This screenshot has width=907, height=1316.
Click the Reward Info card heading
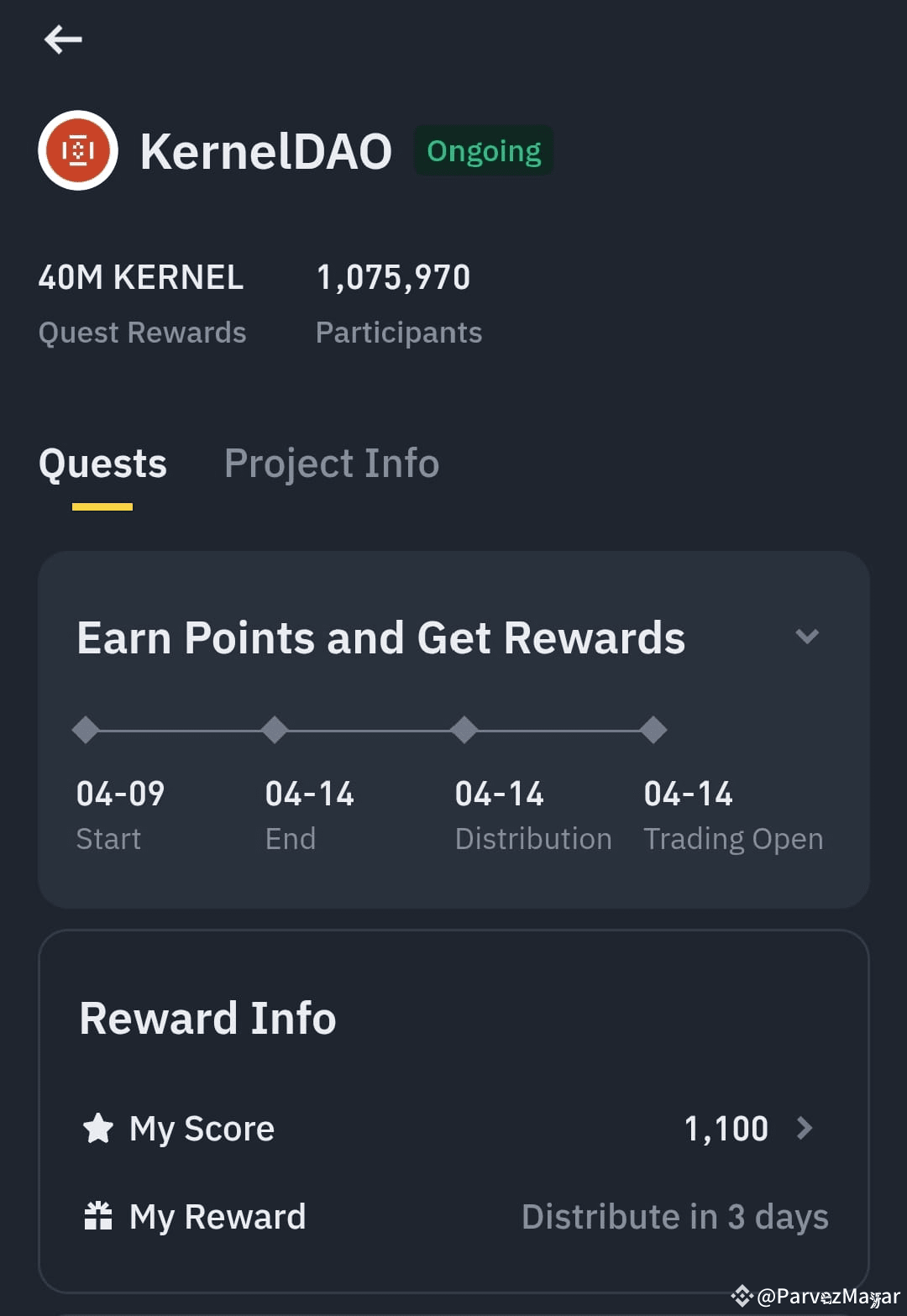point(207,1017)
